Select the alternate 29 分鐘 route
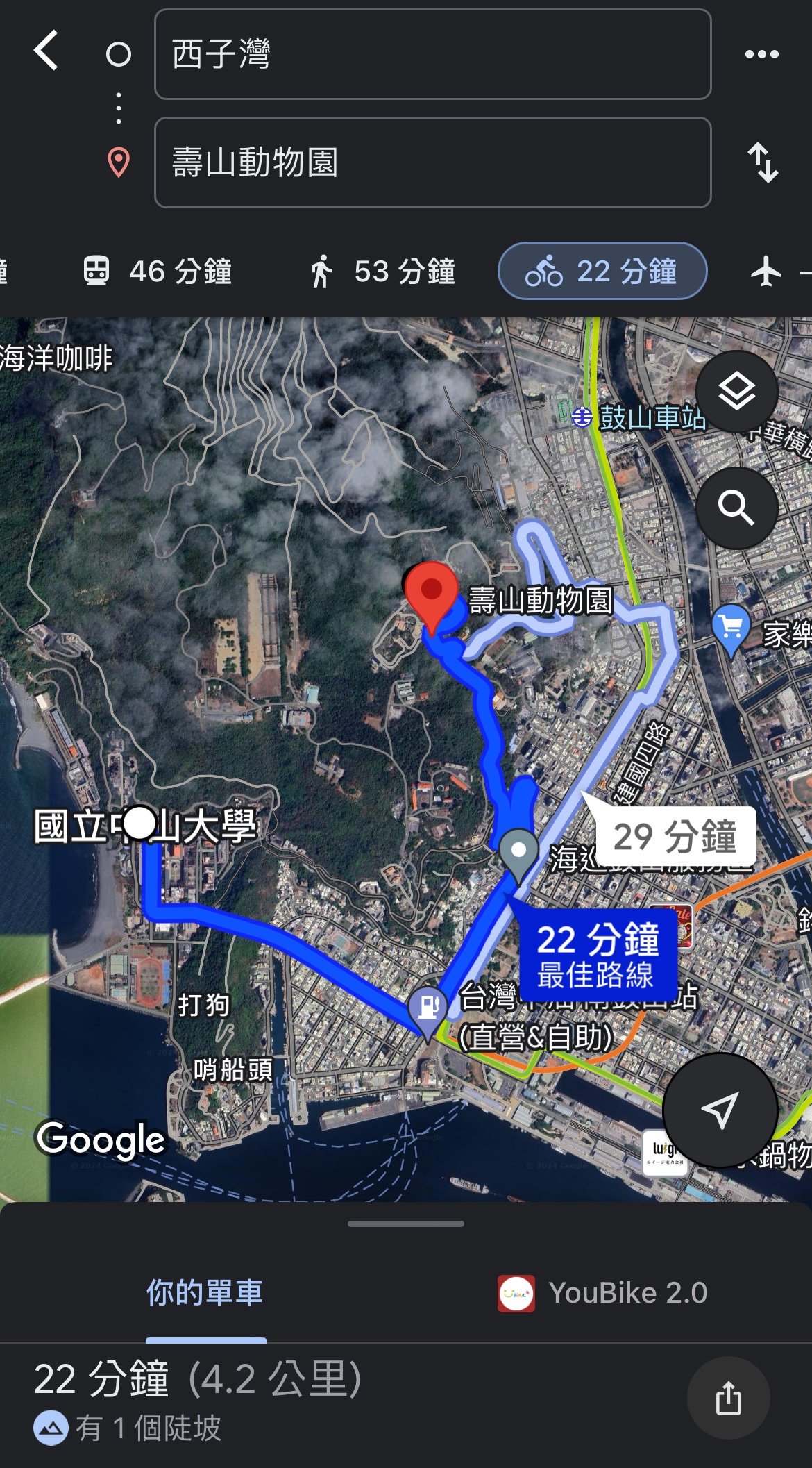 pos(675,836)
